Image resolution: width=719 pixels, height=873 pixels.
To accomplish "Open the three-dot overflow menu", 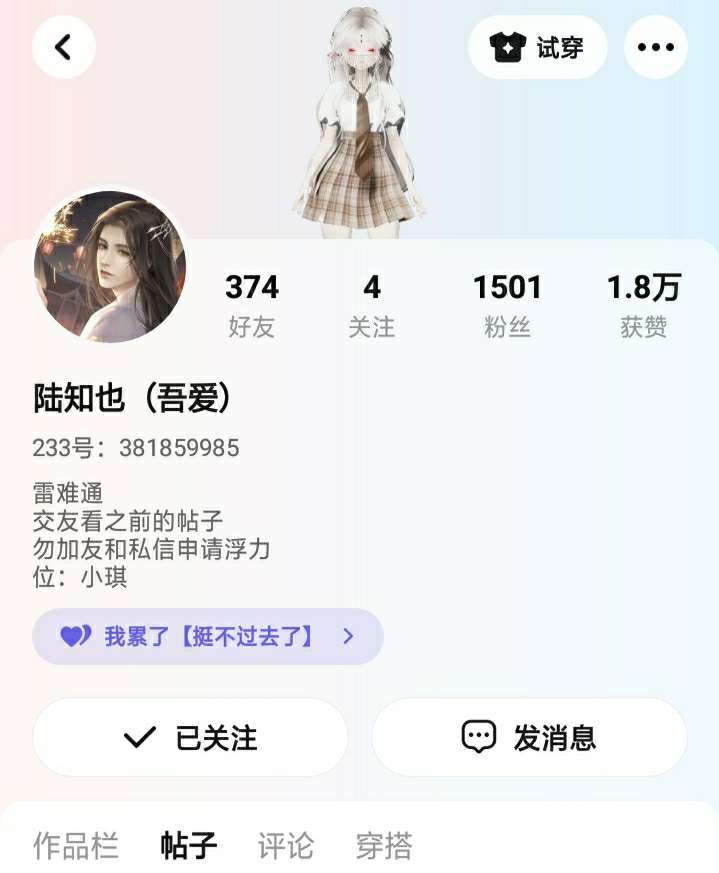I will (x=655, y=47).
